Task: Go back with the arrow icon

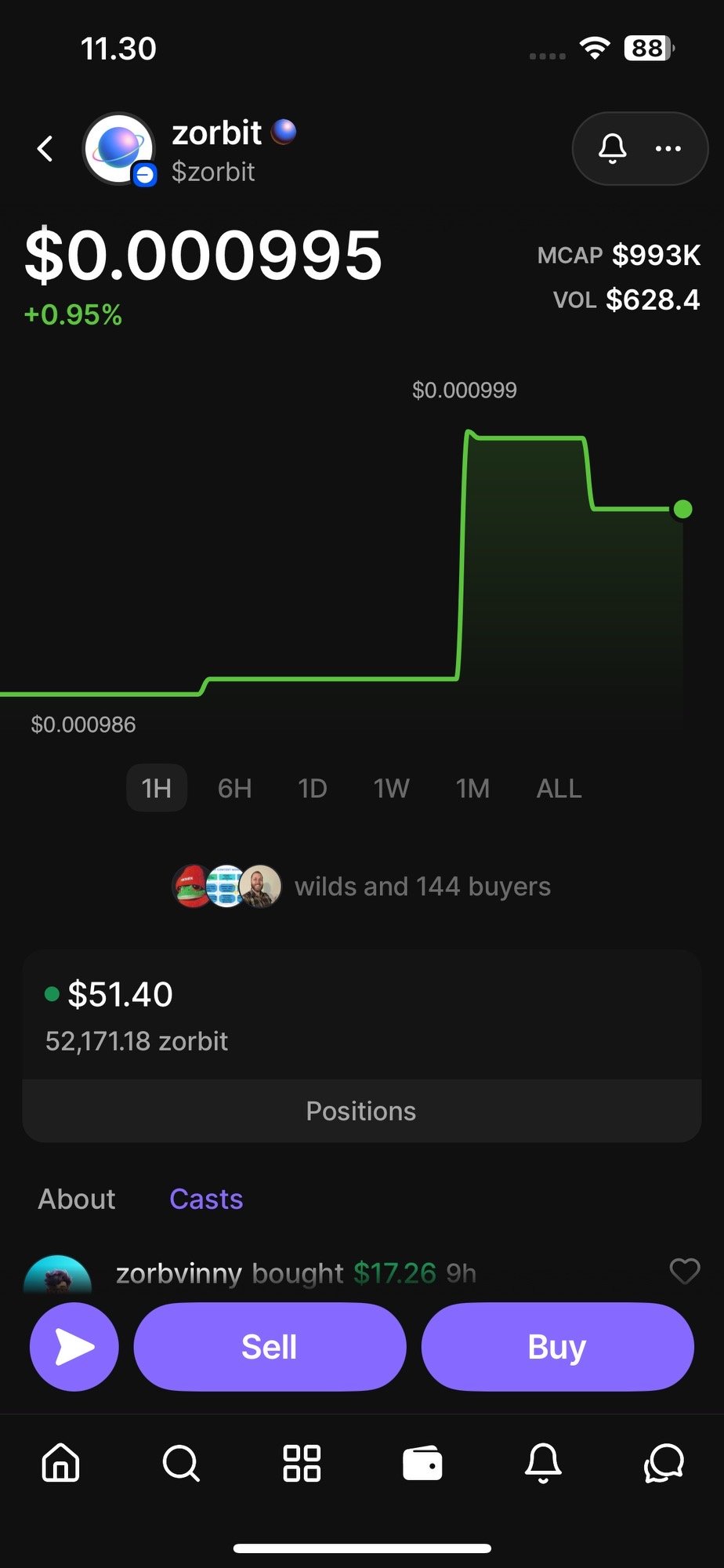Action: click(45, 148)
